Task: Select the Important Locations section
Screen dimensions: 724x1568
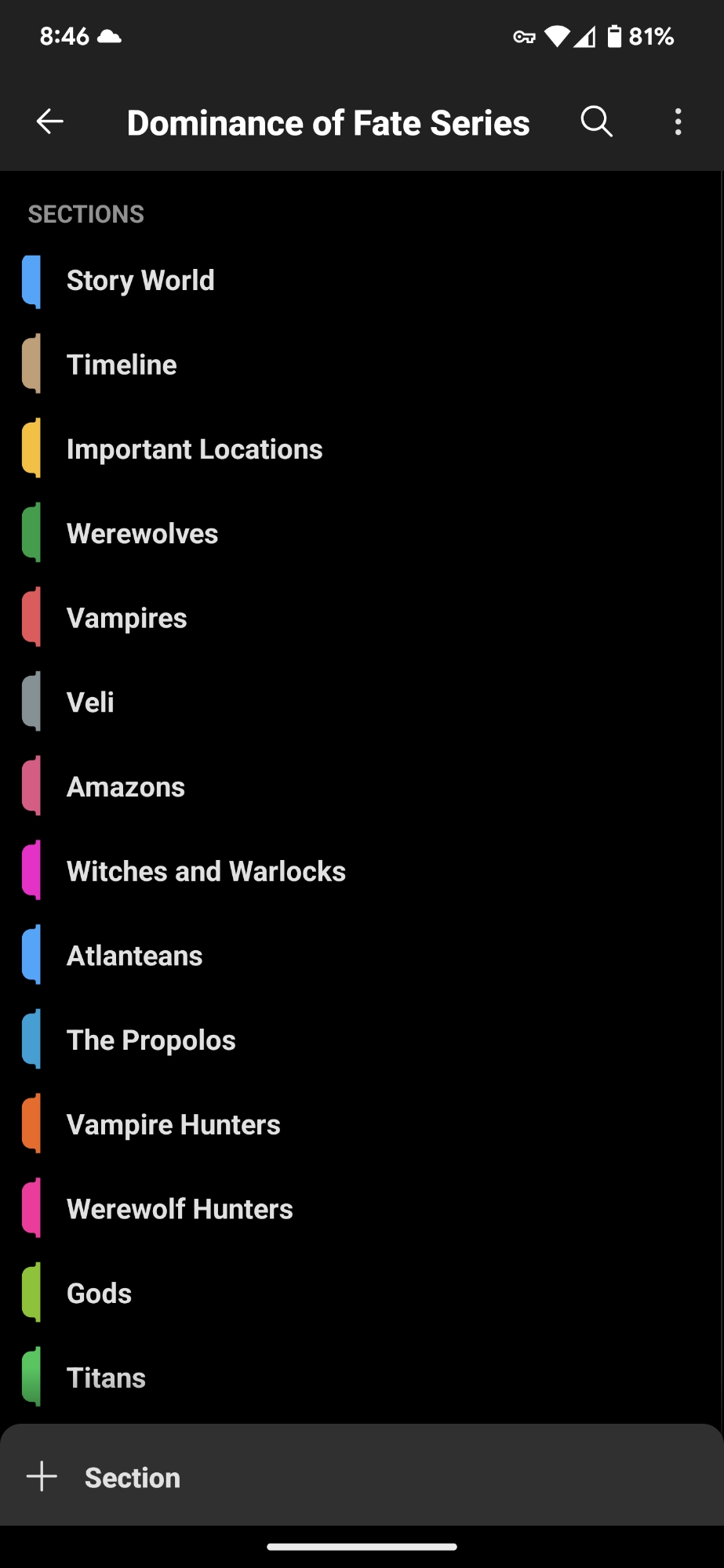Action: (195, 449)
